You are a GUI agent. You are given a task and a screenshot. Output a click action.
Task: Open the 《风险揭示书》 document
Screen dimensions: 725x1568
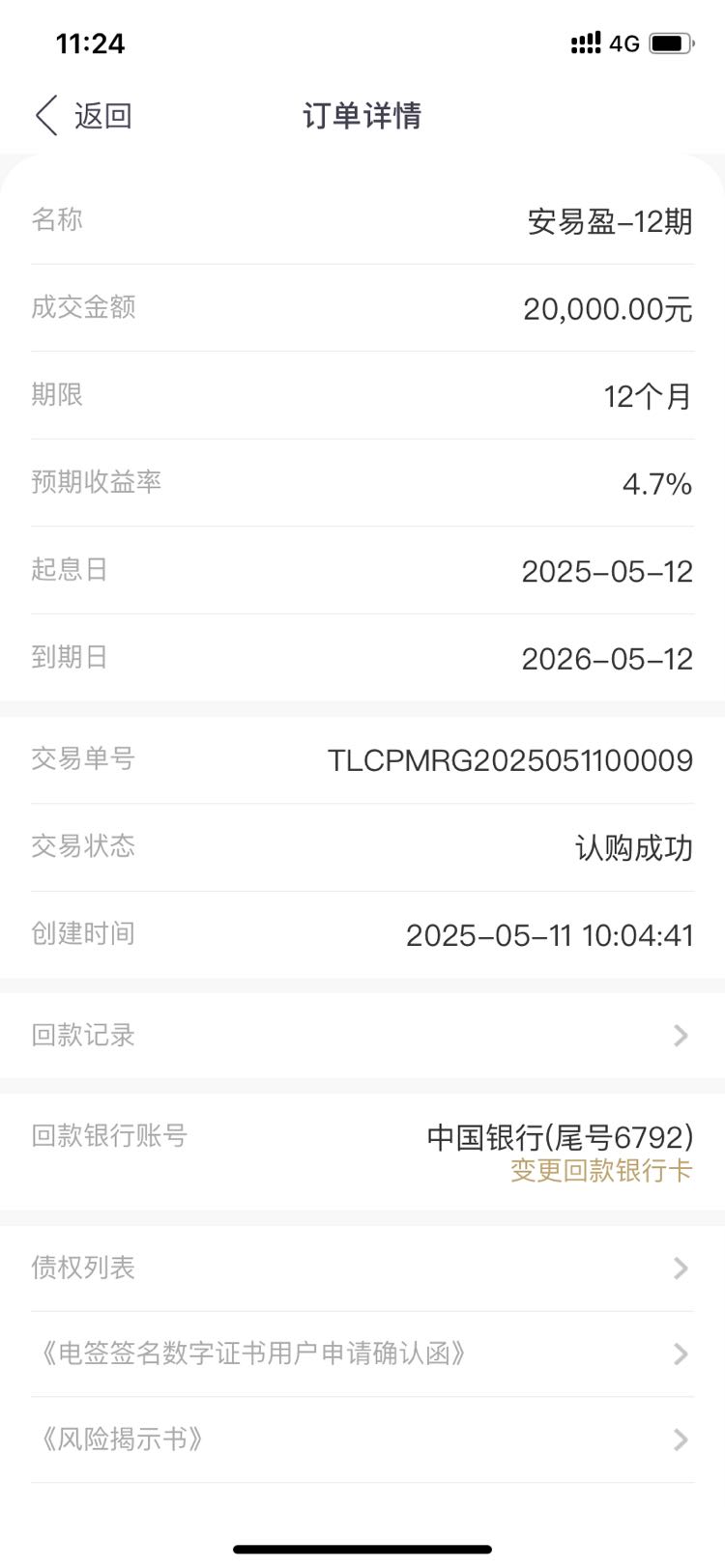(362, 1440)
